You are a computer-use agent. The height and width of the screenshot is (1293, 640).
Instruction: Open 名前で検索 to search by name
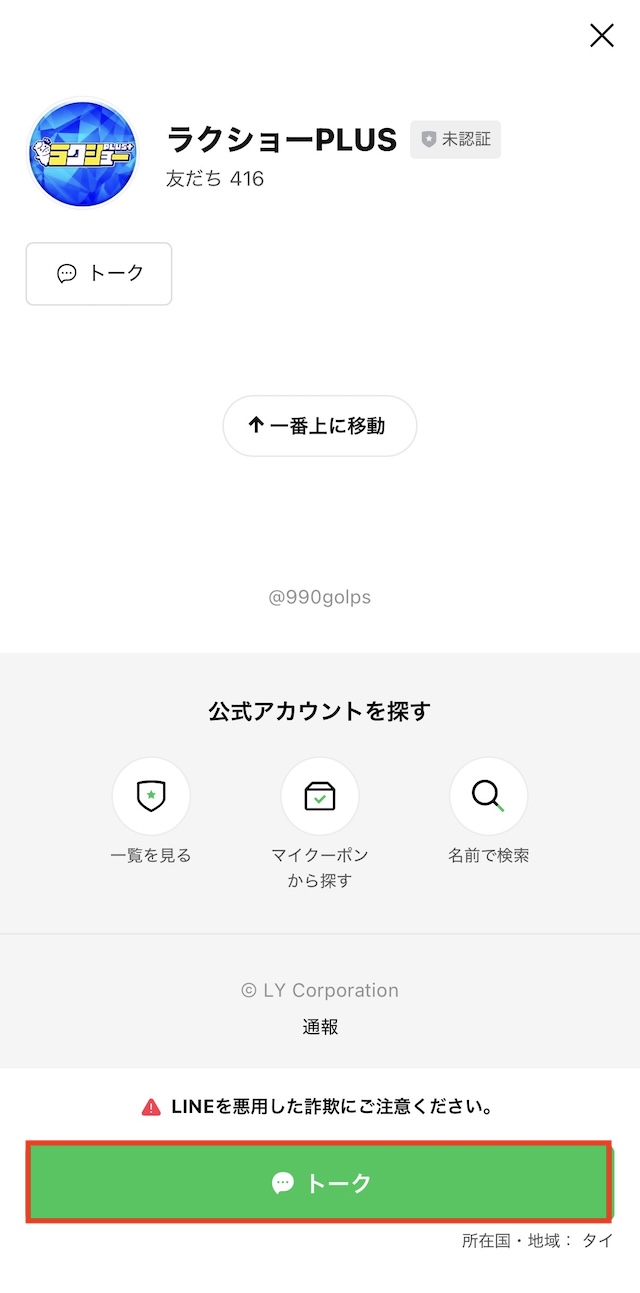pos(488,797)
